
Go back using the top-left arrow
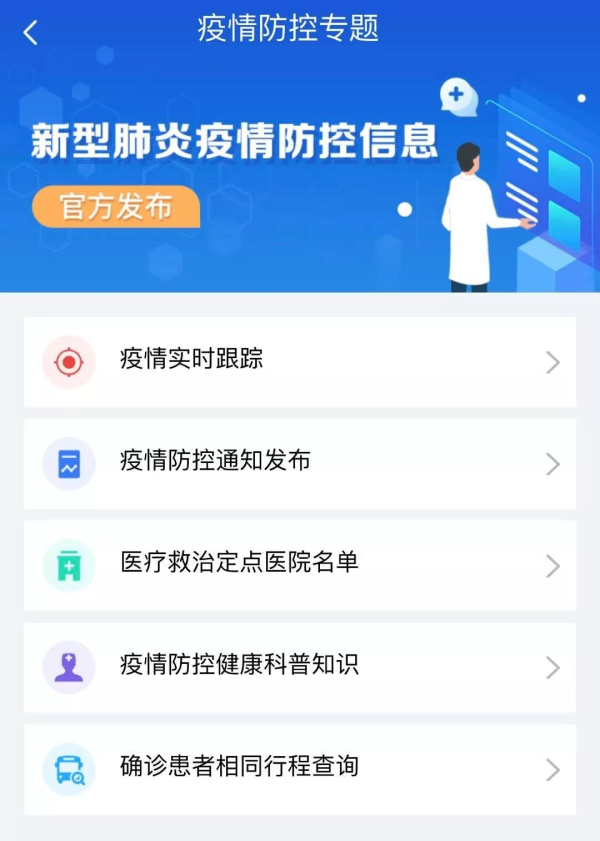(30, 33)
